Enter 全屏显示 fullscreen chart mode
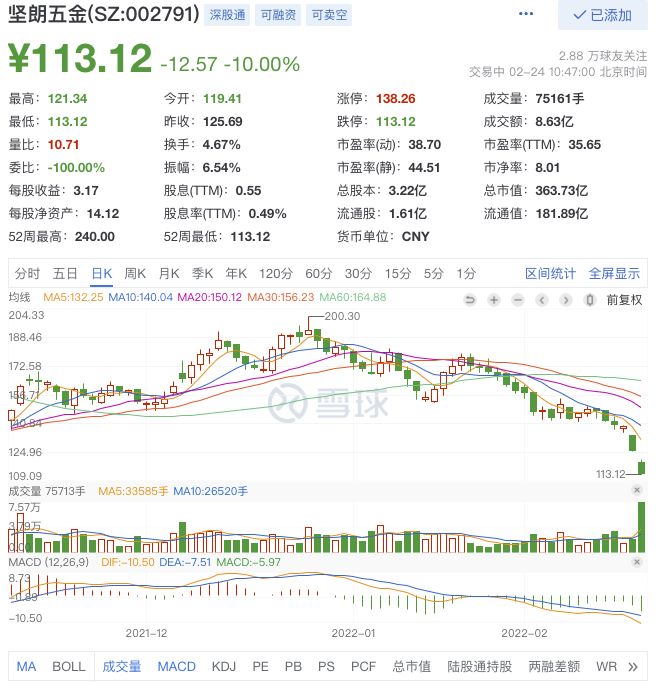This screenshot has width=659, height=685. point(614,273)
